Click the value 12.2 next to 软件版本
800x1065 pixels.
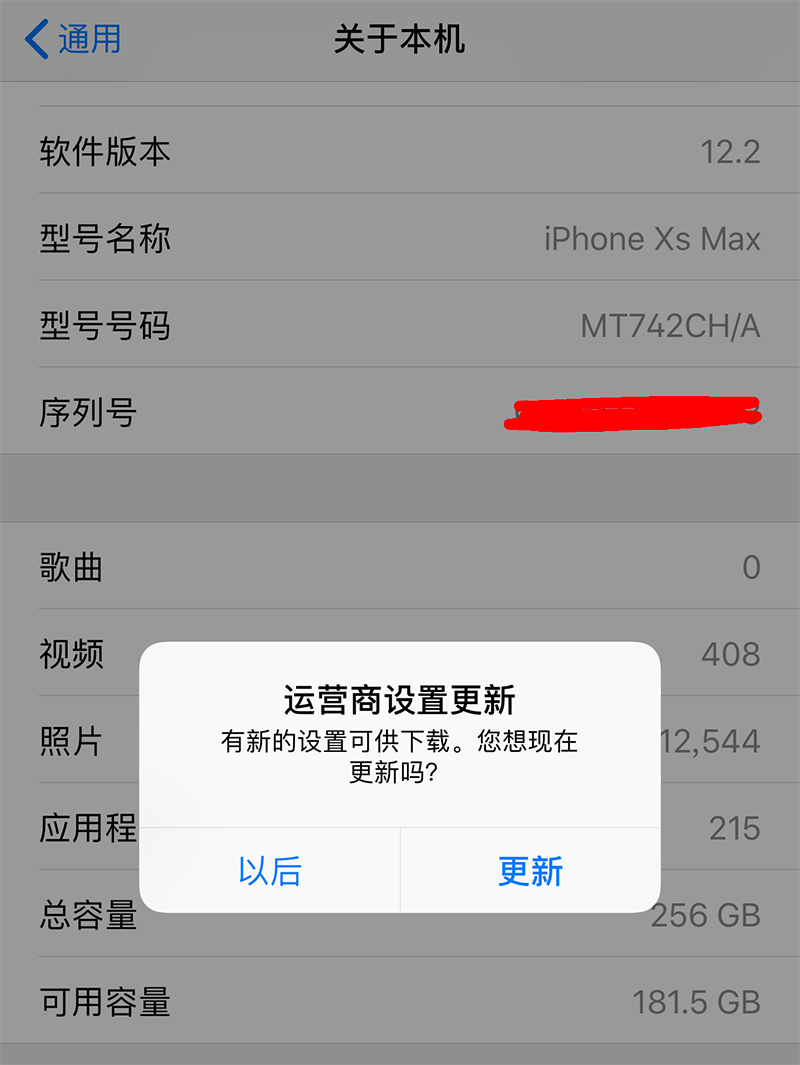[733, 152]
